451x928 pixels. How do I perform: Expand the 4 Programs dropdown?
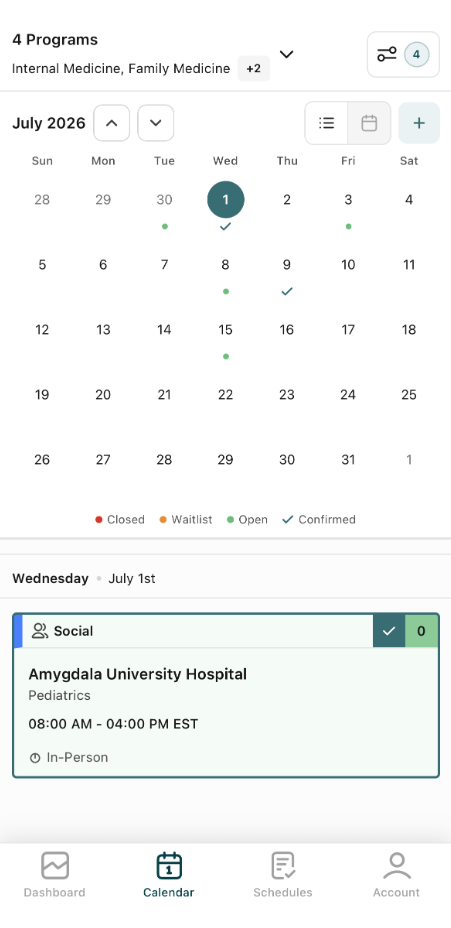[x=286, y=54]
